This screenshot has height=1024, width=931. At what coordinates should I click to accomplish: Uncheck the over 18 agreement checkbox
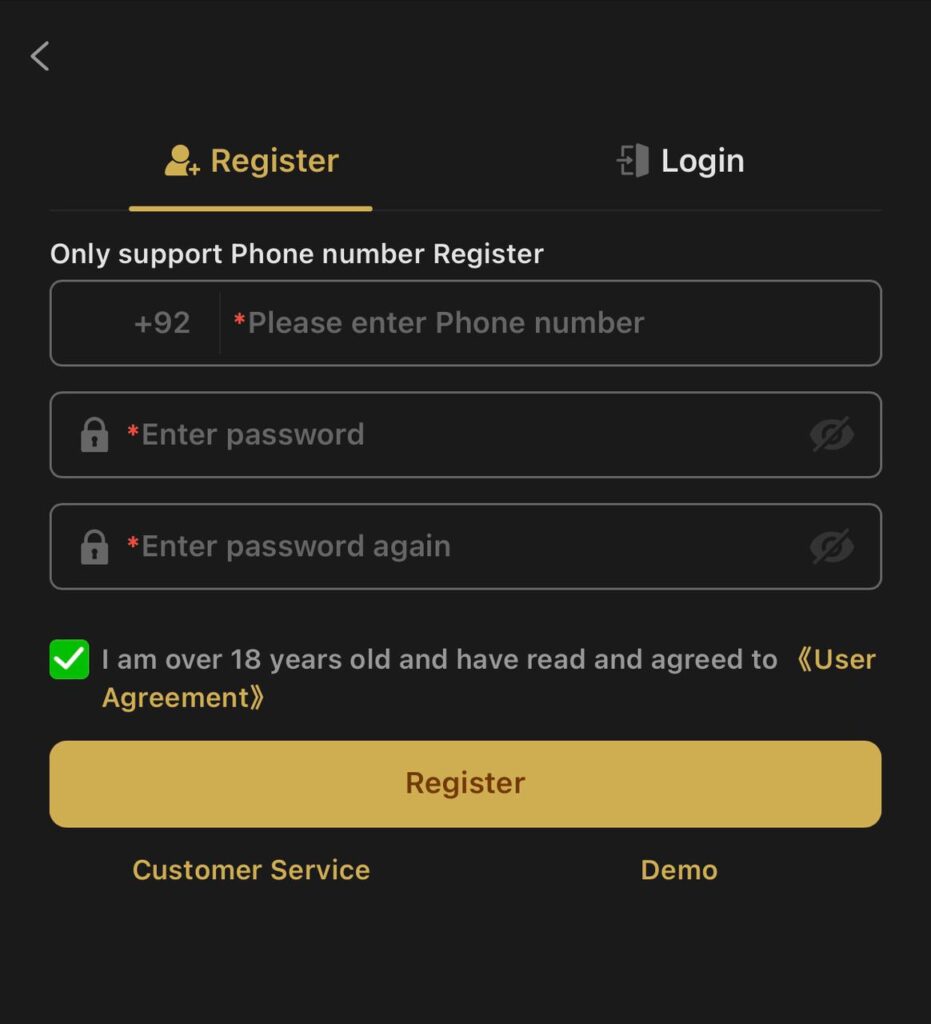coord(70,660)
